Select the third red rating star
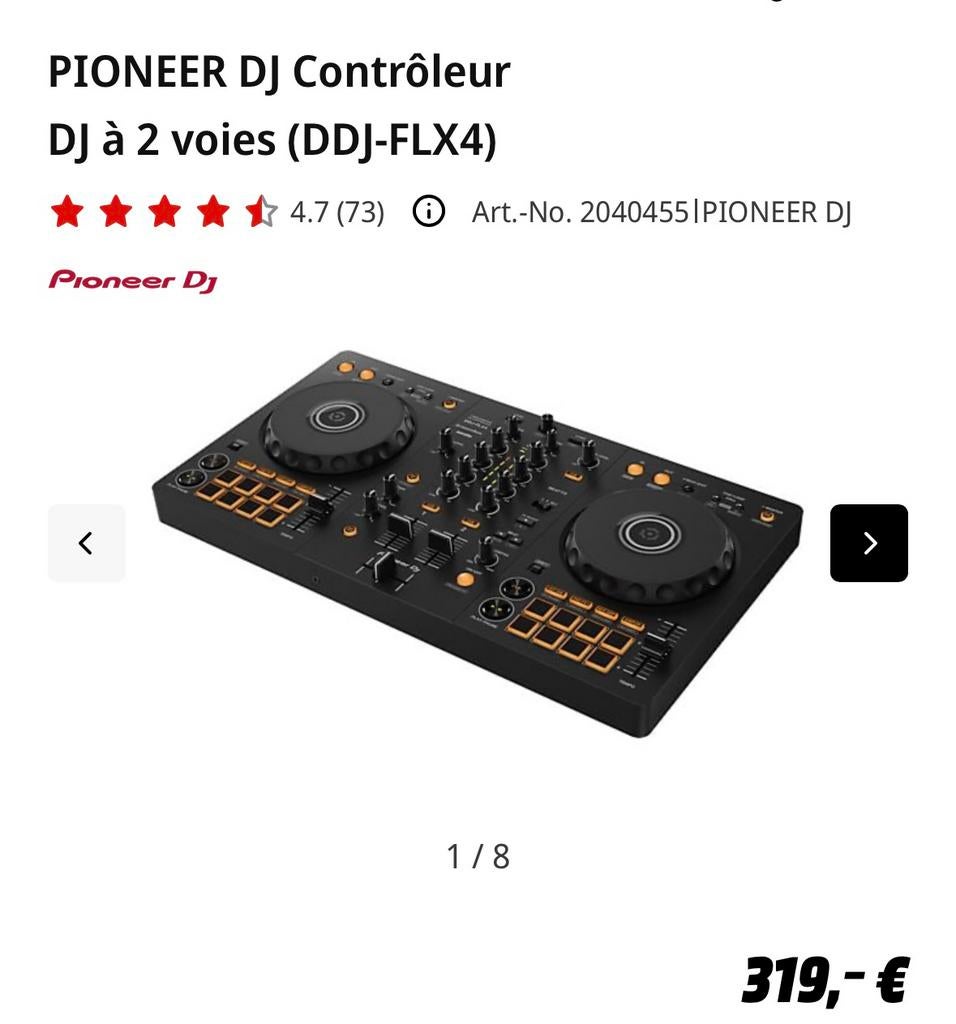The height and width of the screenshot is (1024, 956). point(163,211)
